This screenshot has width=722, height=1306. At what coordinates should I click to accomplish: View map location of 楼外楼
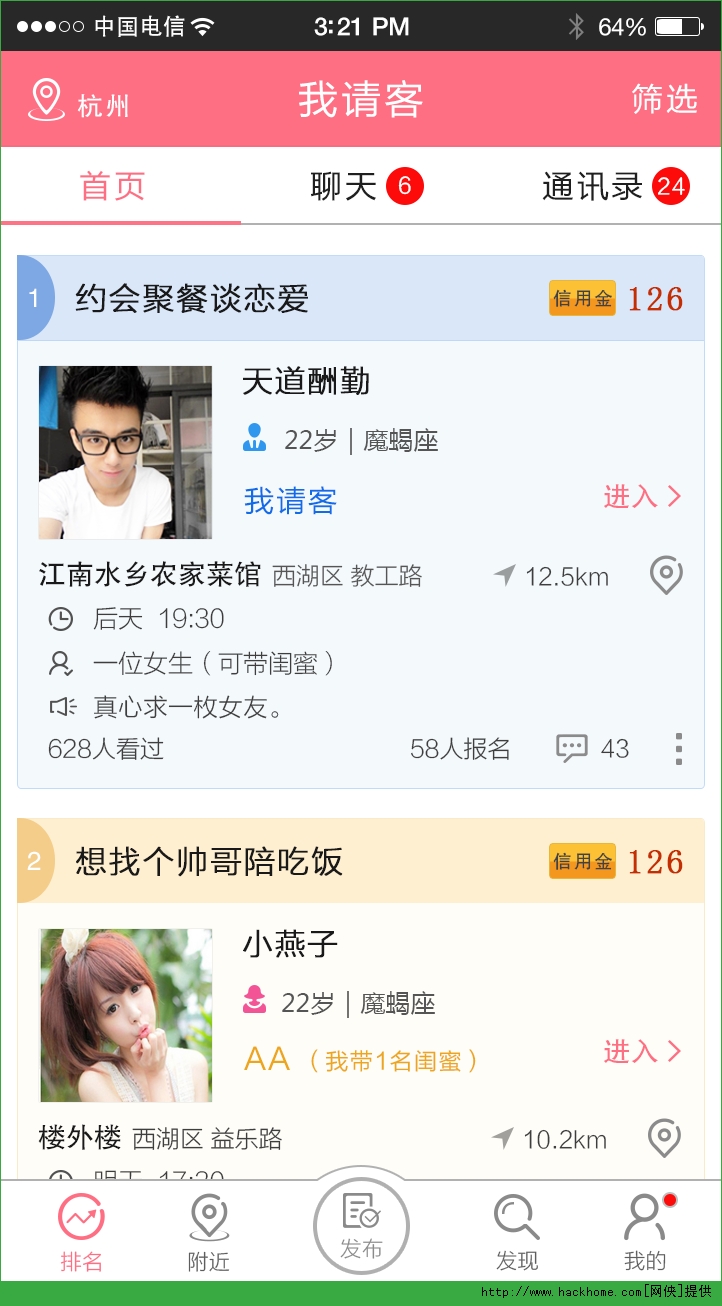(665, 1138)
